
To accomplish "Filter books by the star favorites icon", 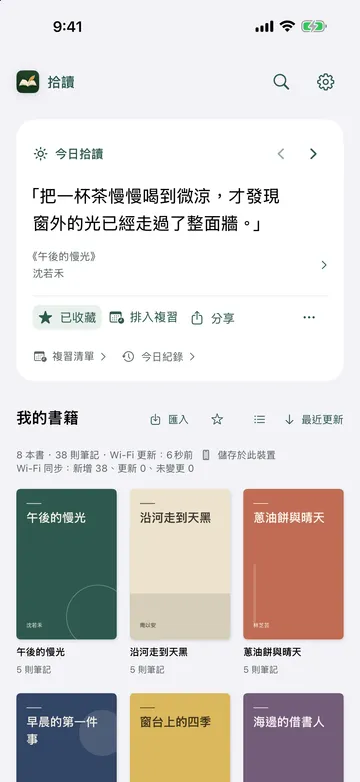I will [217, 419].
